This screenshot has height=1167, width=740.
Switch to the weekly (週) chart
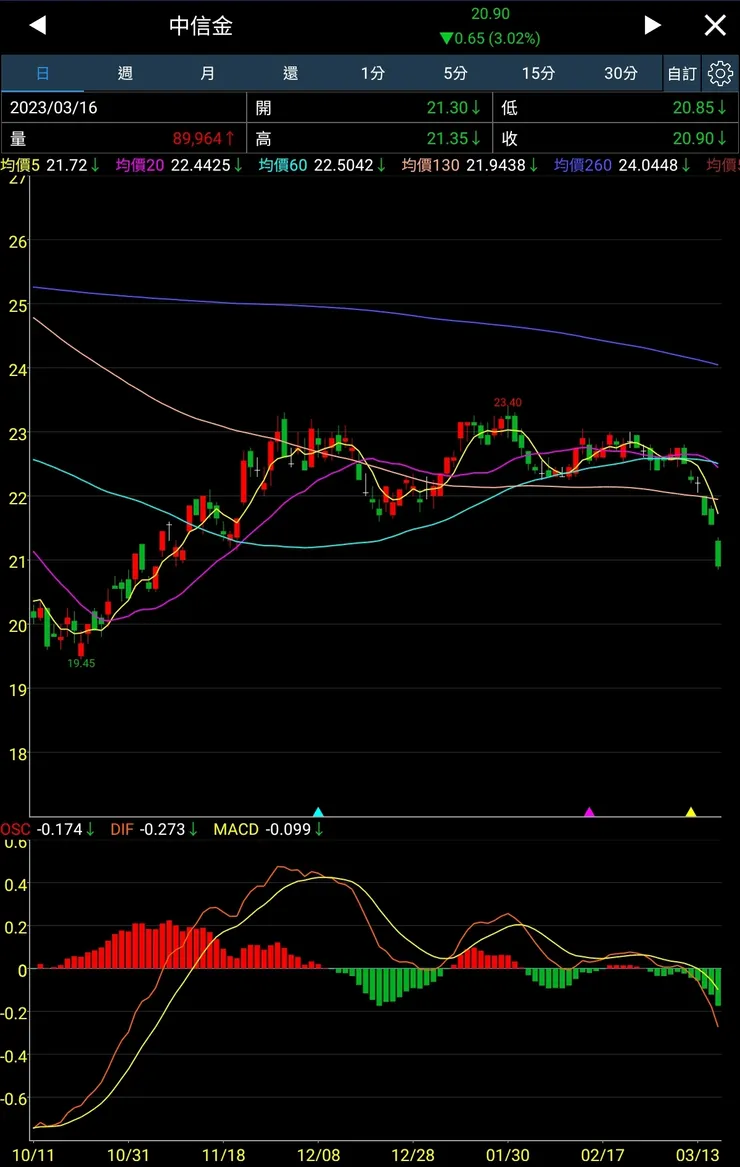pyautogui.click(x=125, y=73)
